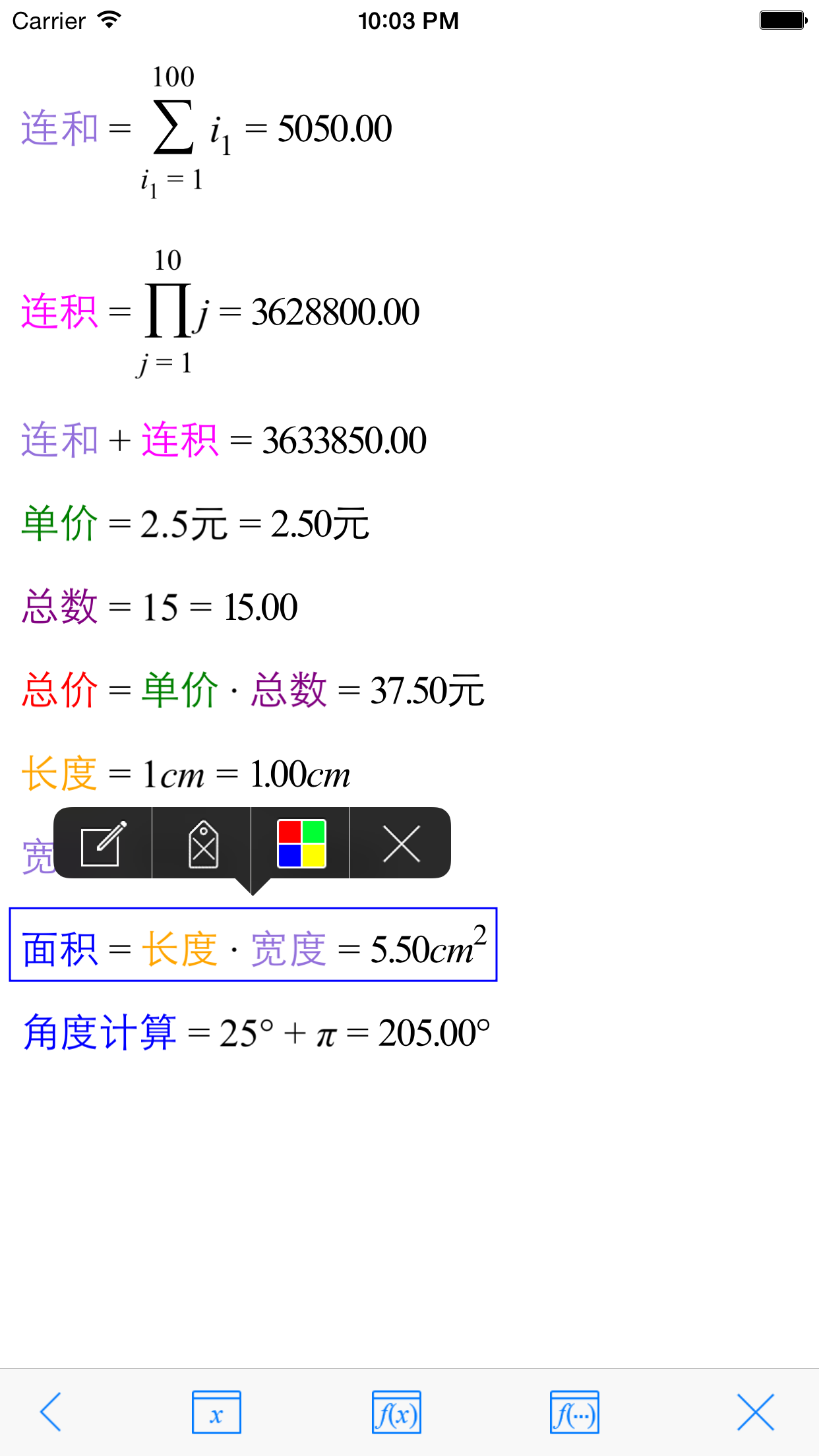
Task: Dismiss the popup using its X icon
Action: tap(401, 843)
